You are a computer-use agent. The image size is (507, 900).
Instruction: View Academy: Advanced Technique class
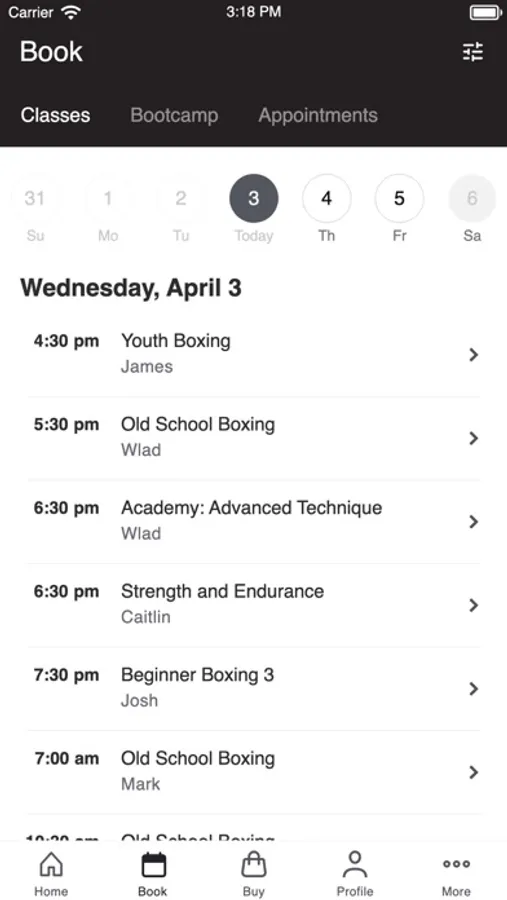[x=254, y=521]
